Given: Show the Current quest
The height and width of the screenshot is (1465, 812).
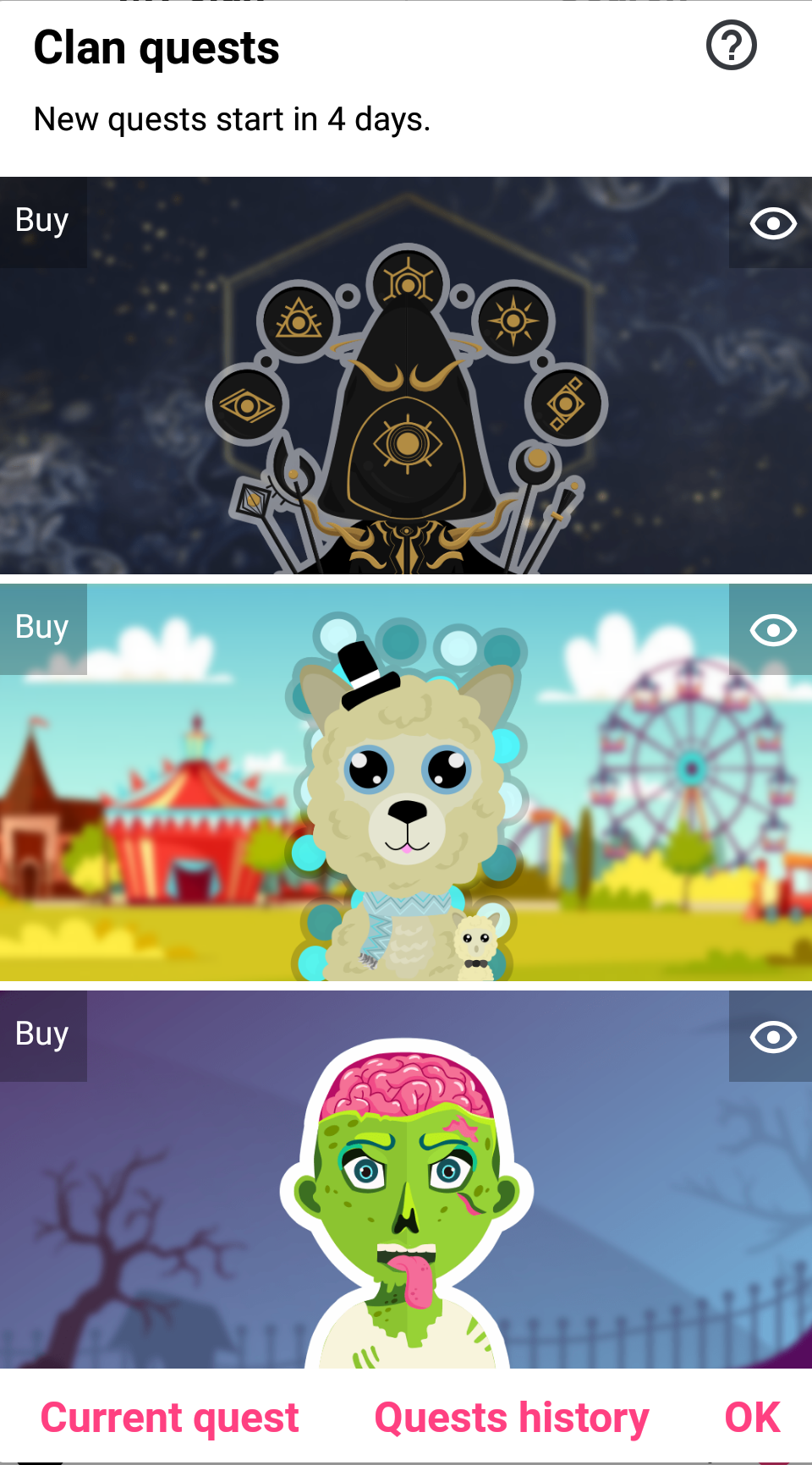Looking at the screenshot, I should pos(169,1418).
